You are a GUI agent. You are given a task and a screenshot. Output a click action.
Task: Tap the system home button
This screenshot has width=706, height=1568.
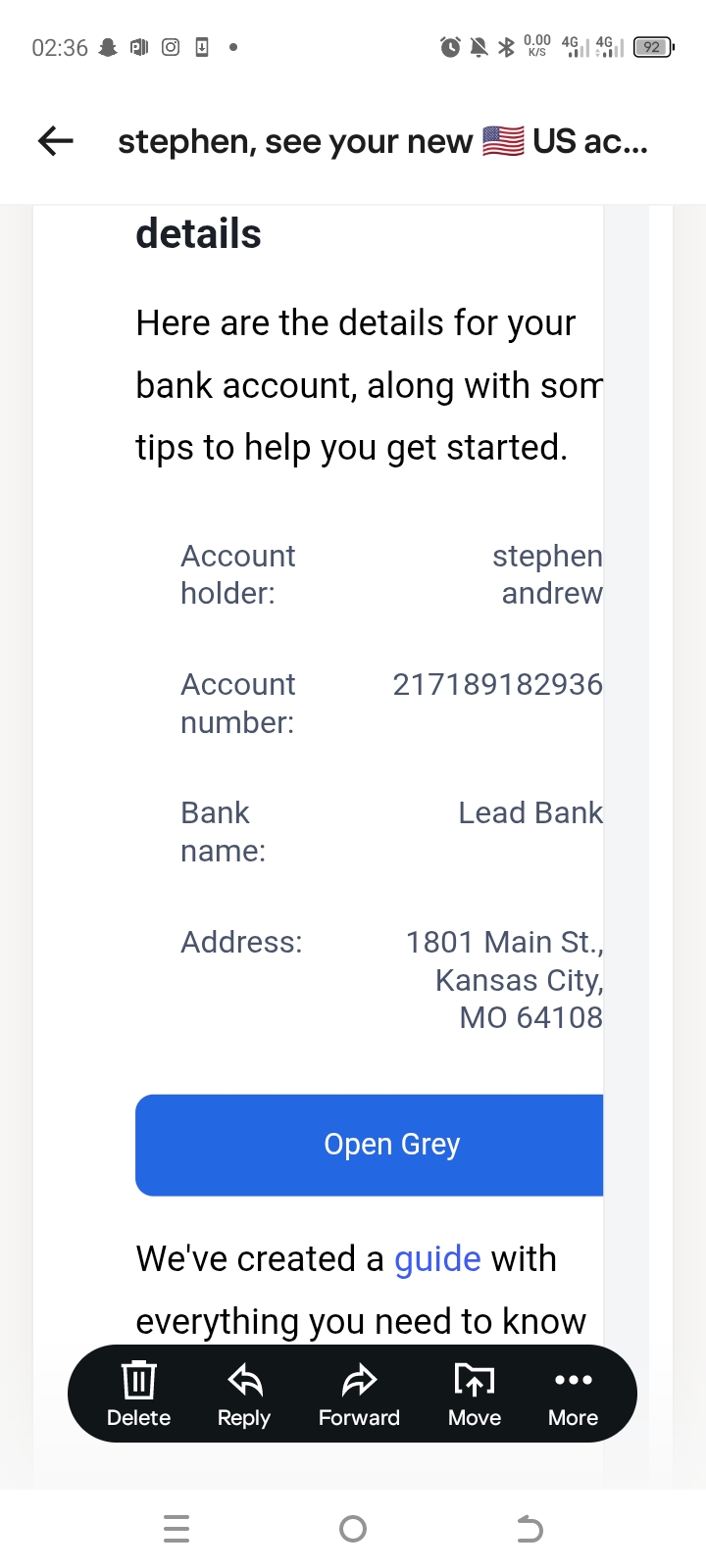(353, 1529)
